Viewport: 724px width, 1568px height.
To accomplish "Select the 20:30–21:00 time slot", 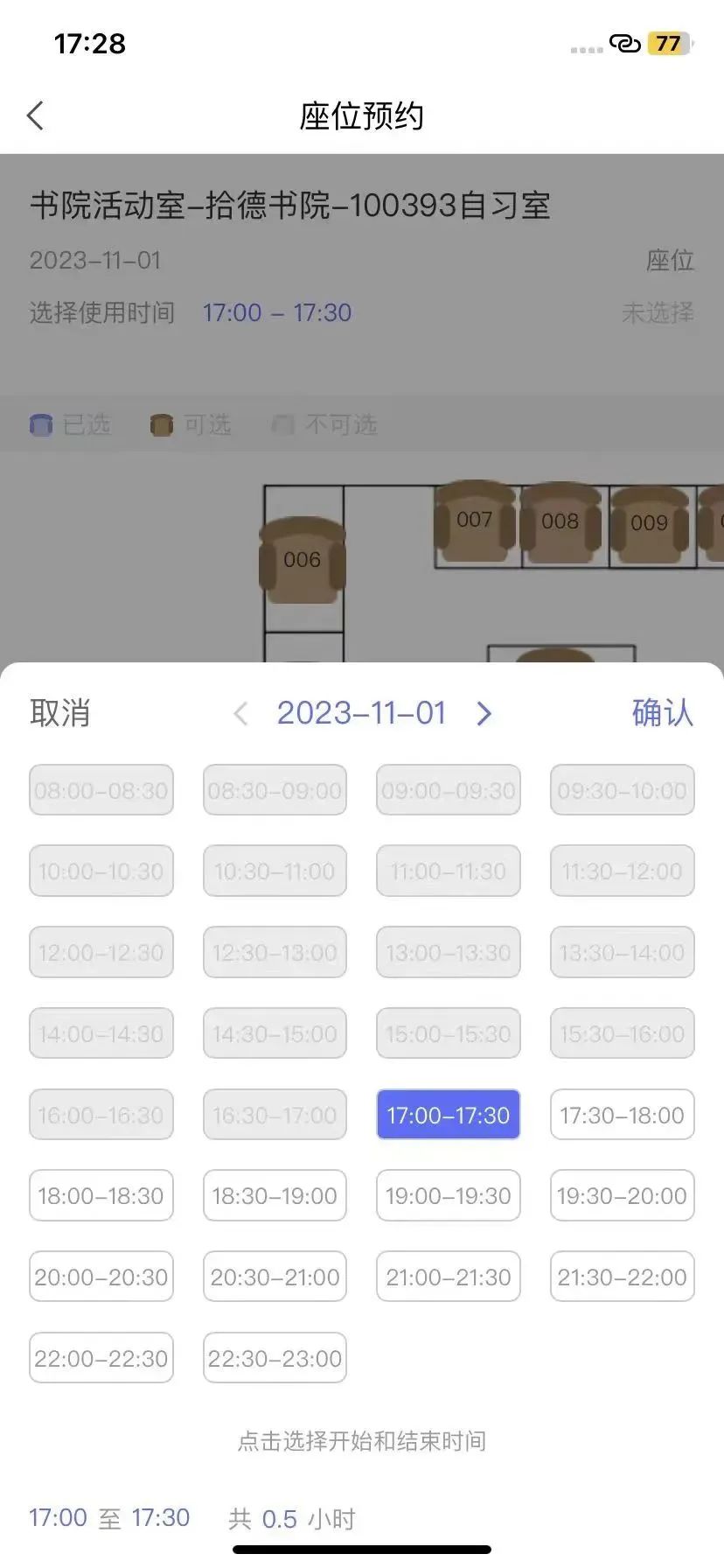I will [x=275, y=1277].
